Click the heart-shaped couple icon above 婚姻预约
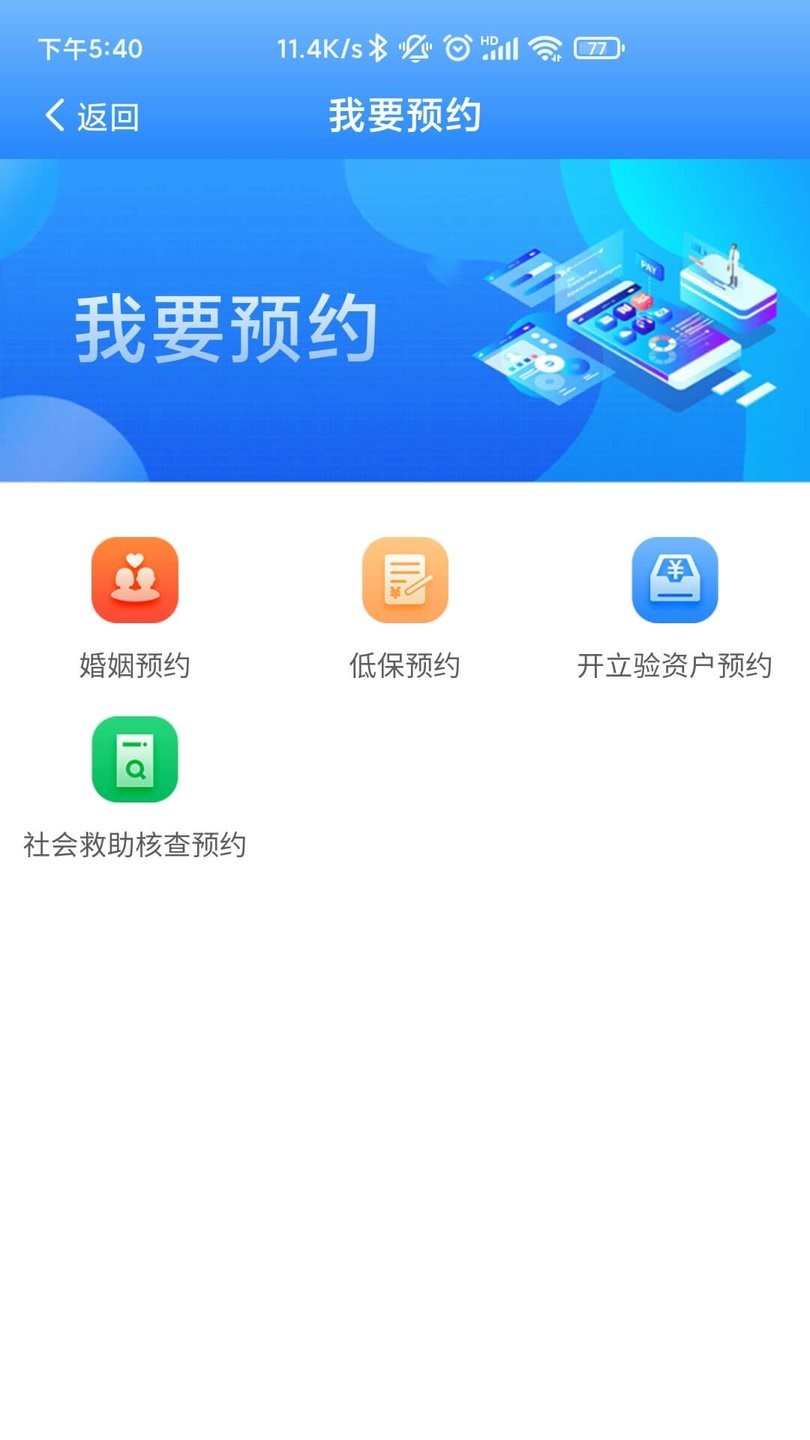Screen dimensions: 810x1440 [x=134, y=580]
